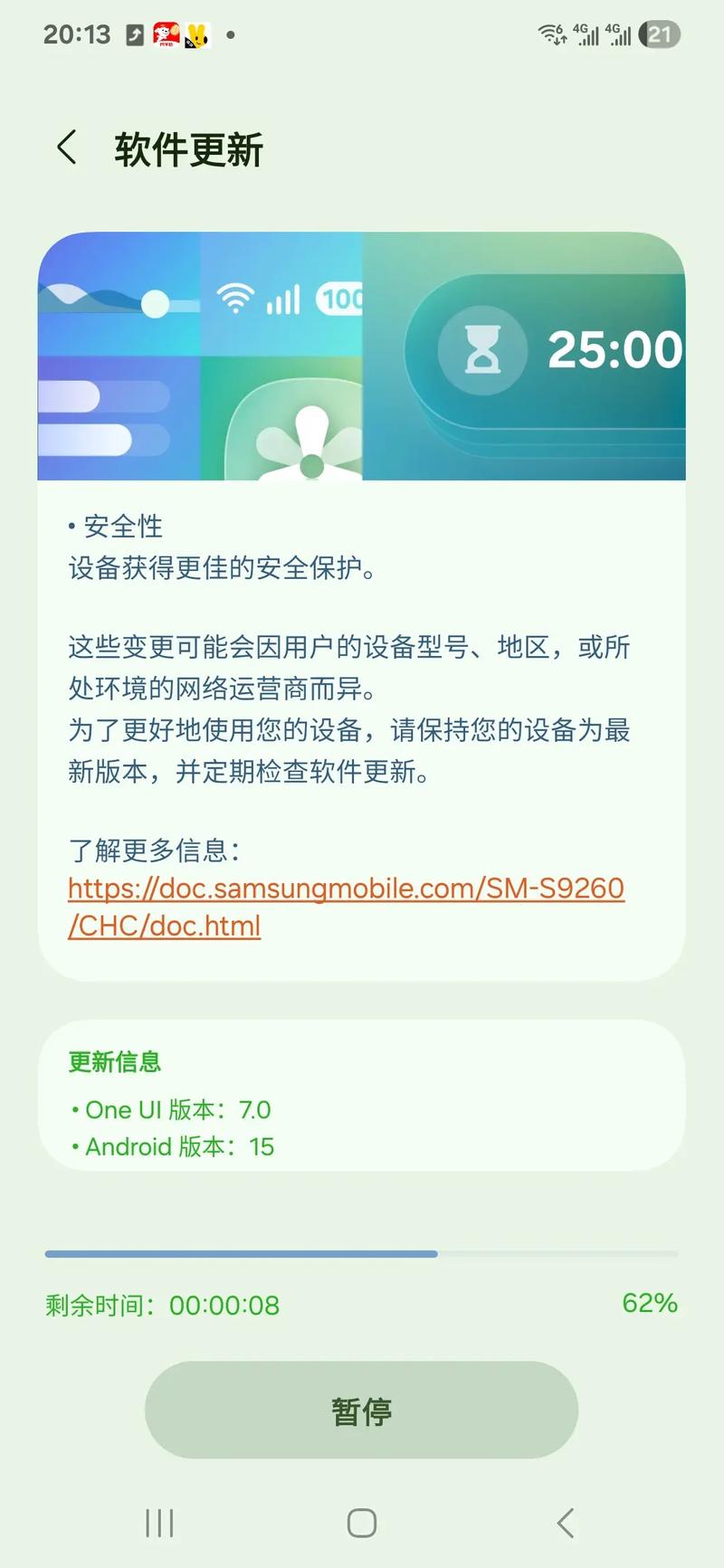Screen dimensions: 724x1568
Task: Tap the 25:00 timer in the banner
Action: (616, 348)
